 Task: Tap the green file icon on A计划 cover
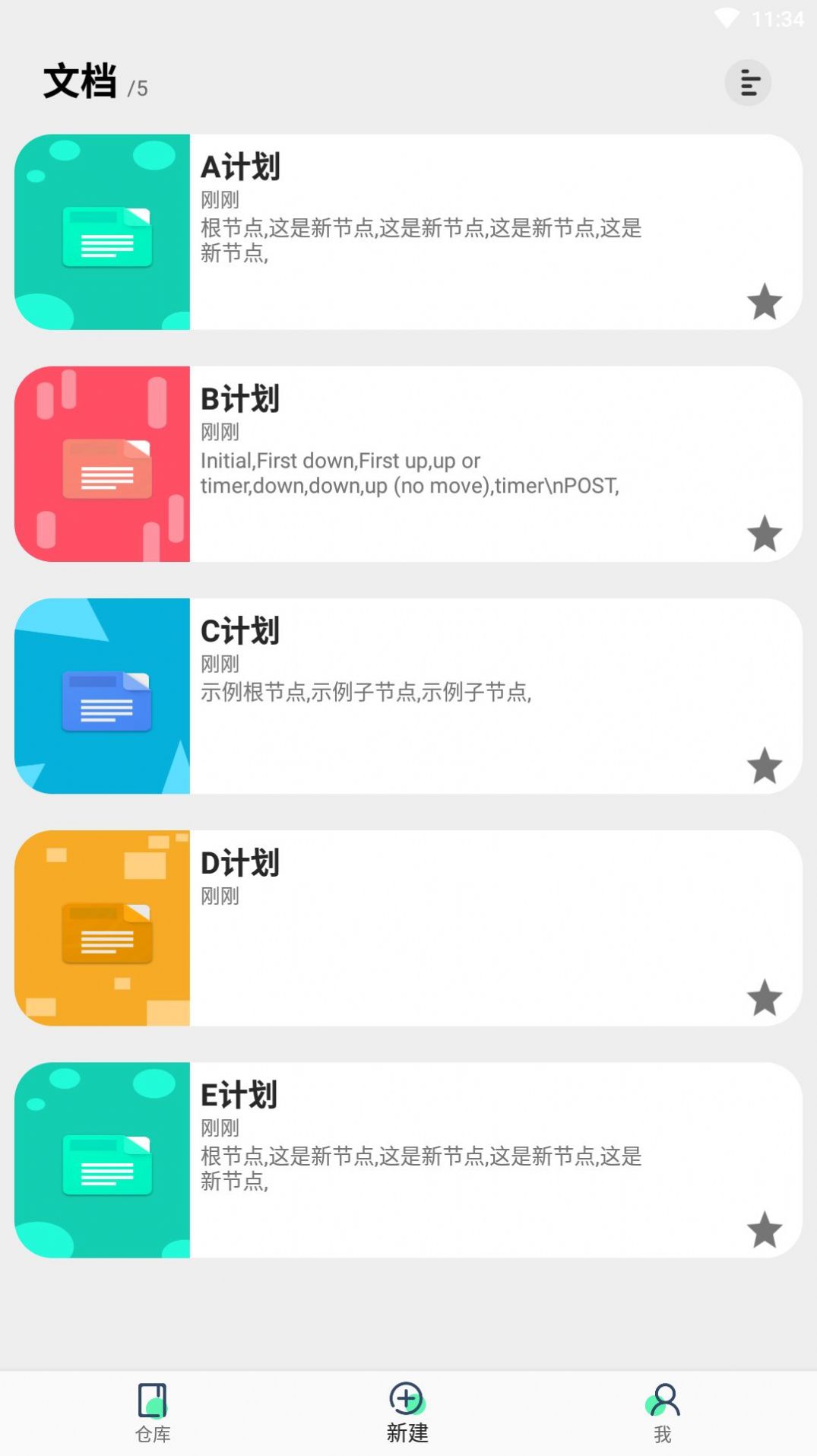[x=106, y=238]
